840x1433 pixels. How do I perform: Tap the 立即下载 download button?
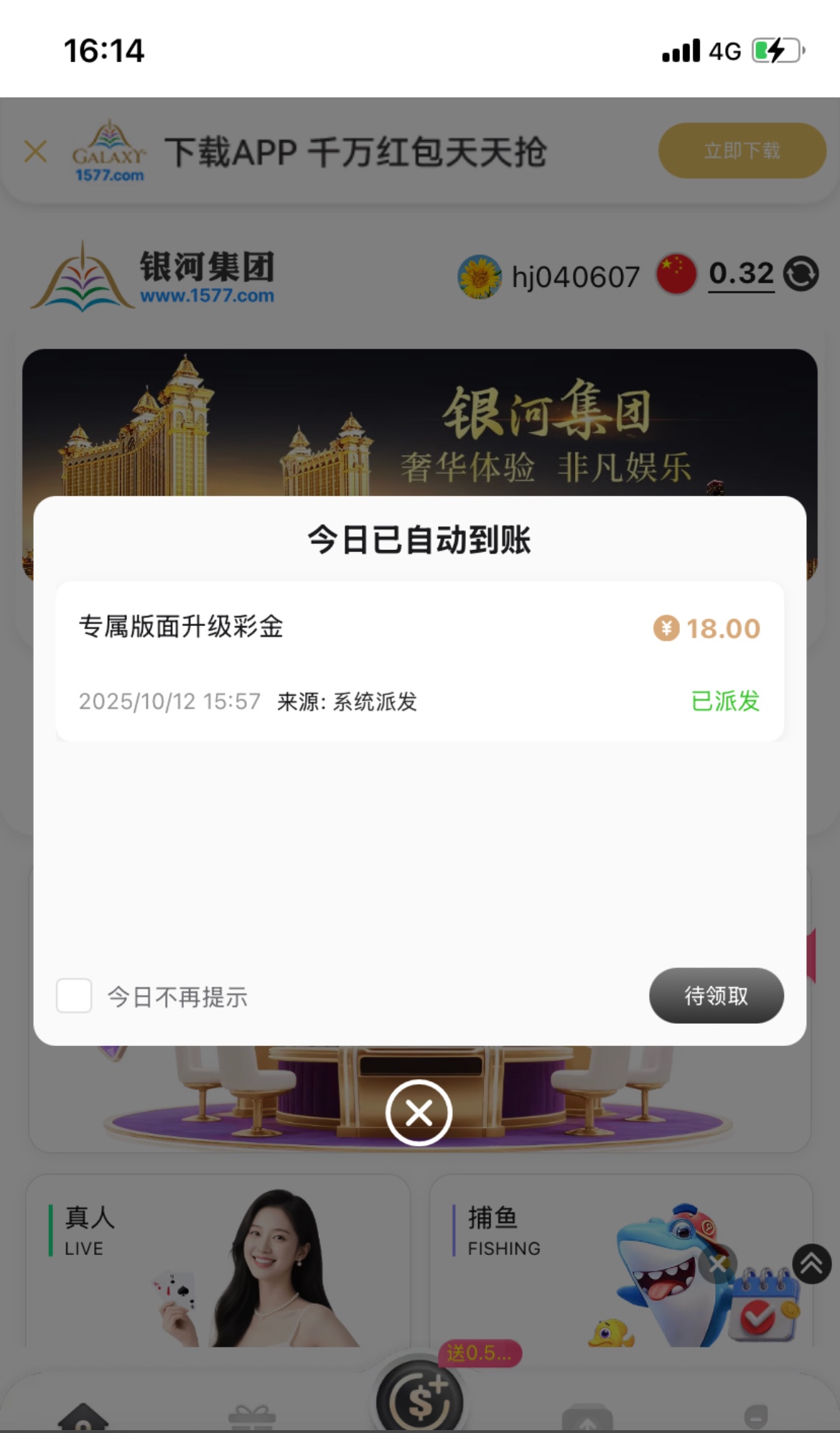tap(742, 151)
